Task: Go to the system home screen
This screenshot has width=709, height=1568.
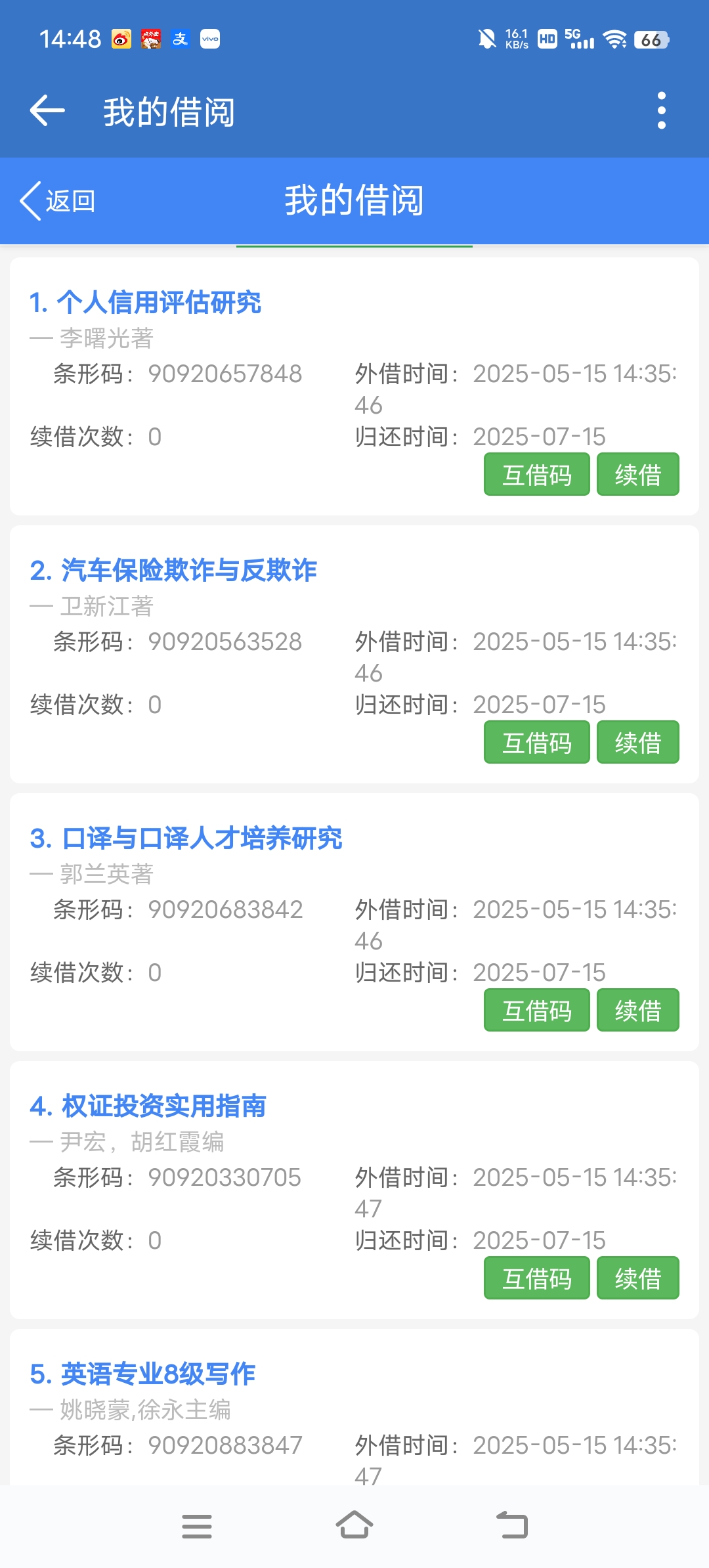Action: click(354, 1525)
